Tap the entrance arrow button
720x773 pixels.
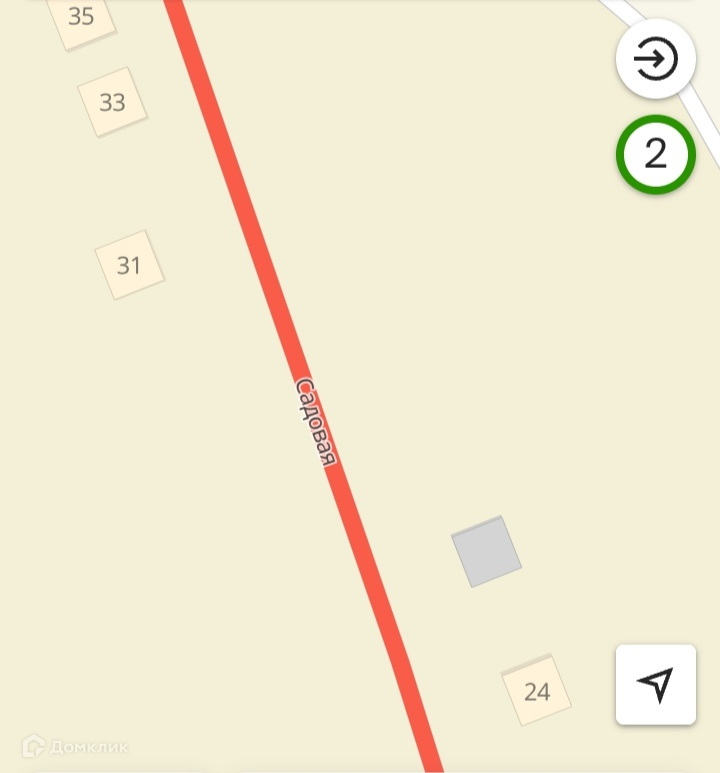click(655, 59)
